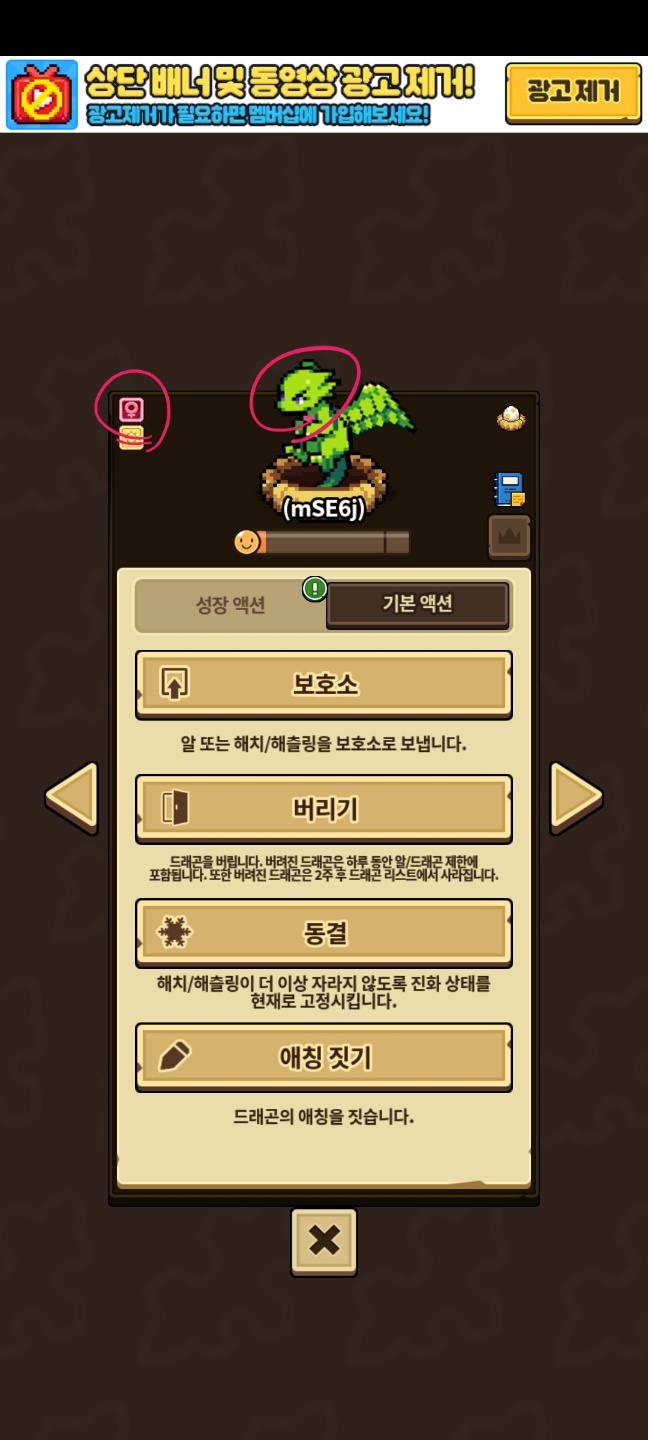Go to next dragon with right arrow
648x1440 pixels.
(x=576, y=796)
